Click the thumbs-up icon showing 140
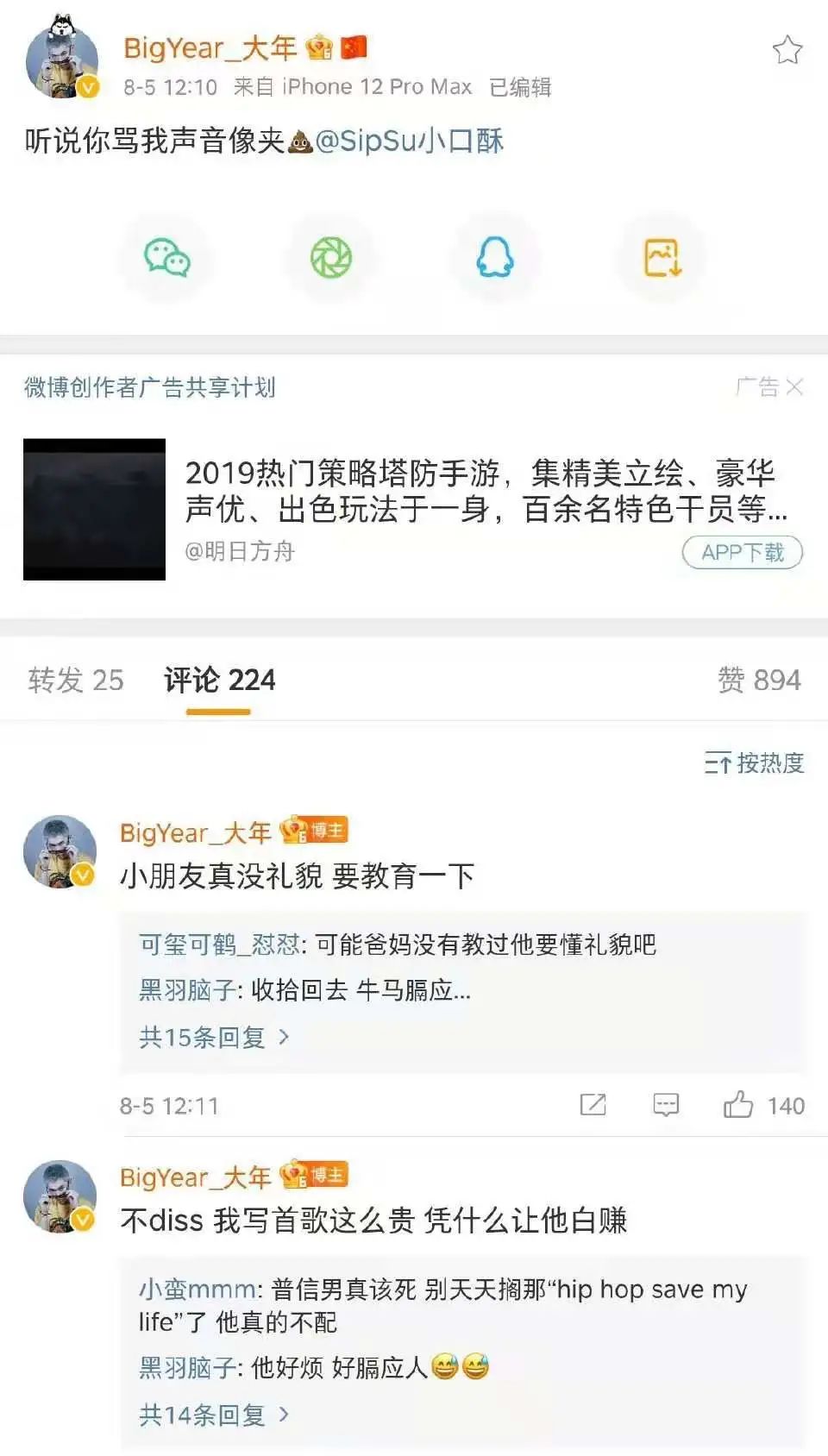 coord(738,1104)
